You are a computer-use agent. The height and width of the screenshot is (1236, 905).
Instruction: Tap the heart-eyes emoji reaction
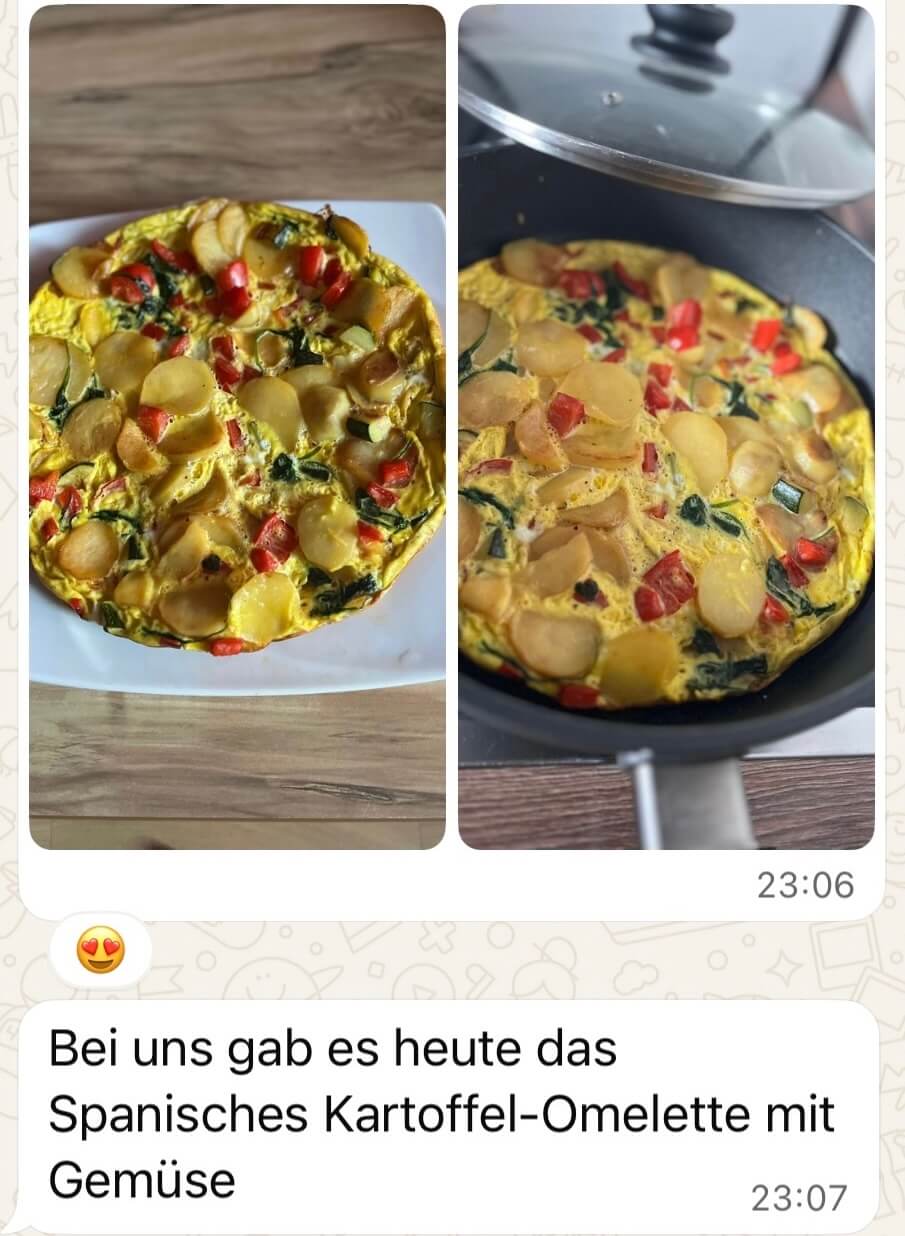coord(101,949)
